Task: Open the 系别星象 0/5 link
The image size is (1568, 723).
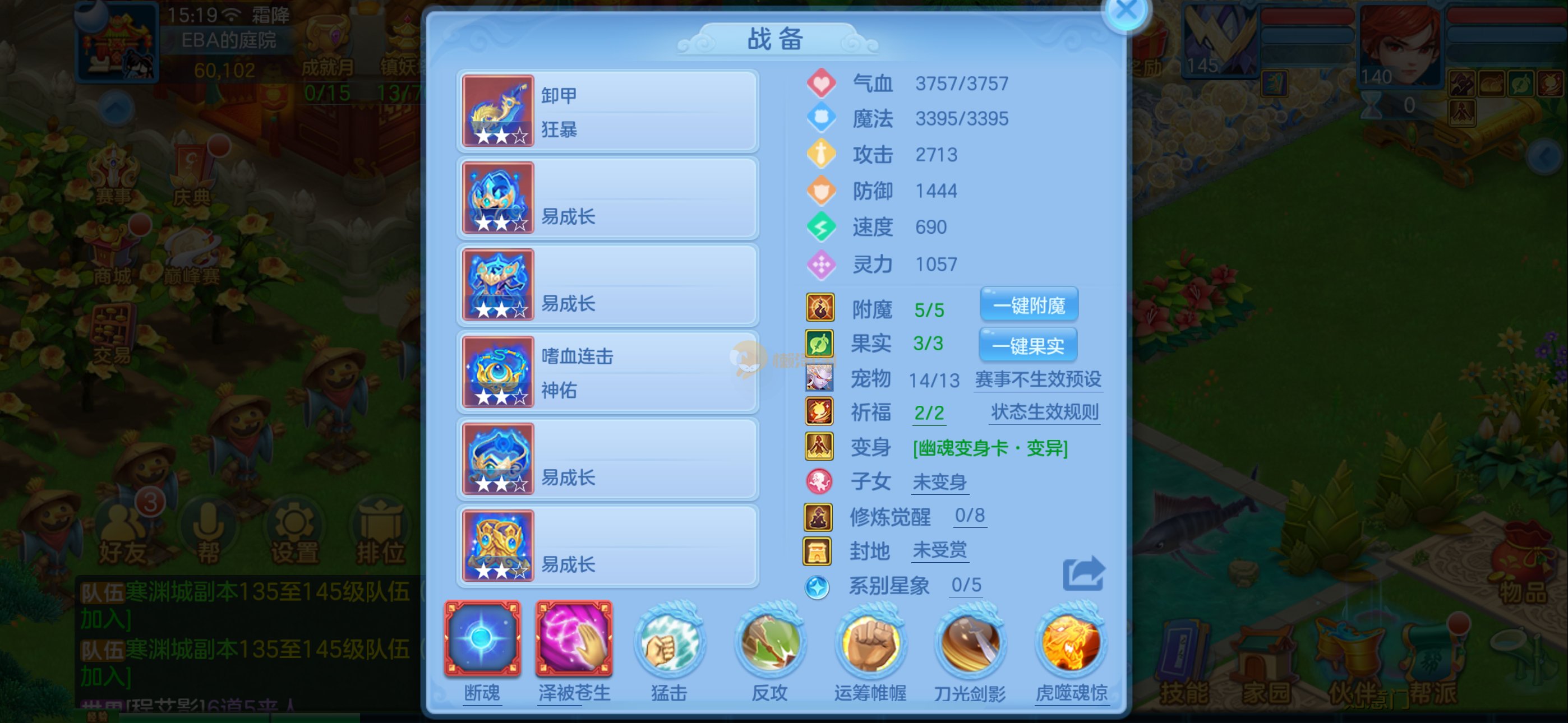Action: [x=966, y=586]
